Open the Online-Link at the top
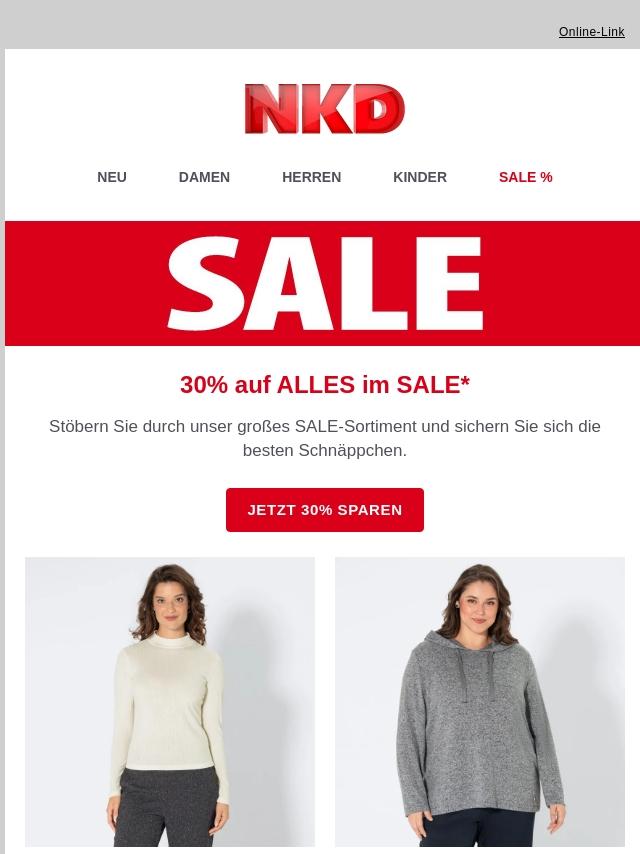 point(591,32)
